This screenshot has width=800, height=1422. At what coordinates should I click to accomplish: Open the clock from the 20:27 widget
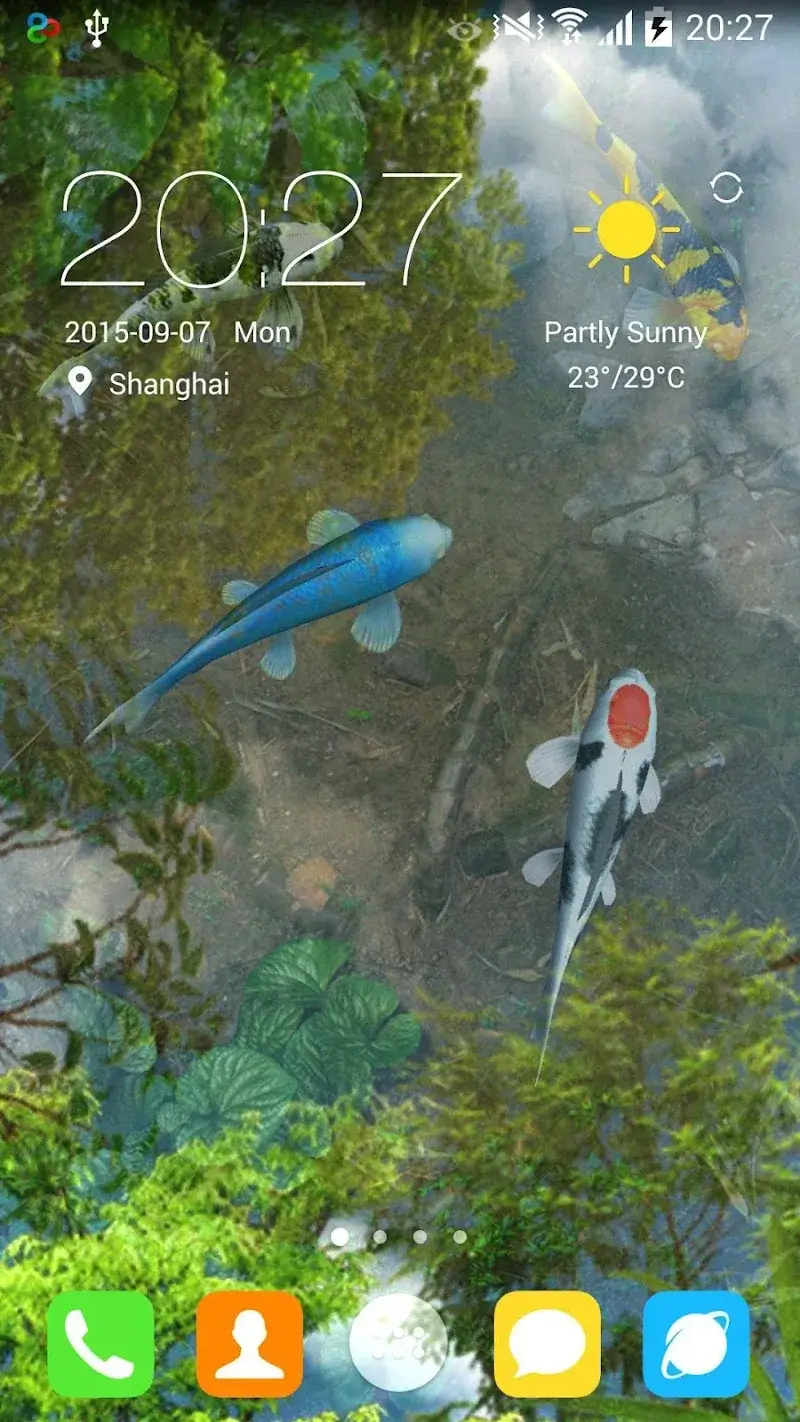click(262, 230)
